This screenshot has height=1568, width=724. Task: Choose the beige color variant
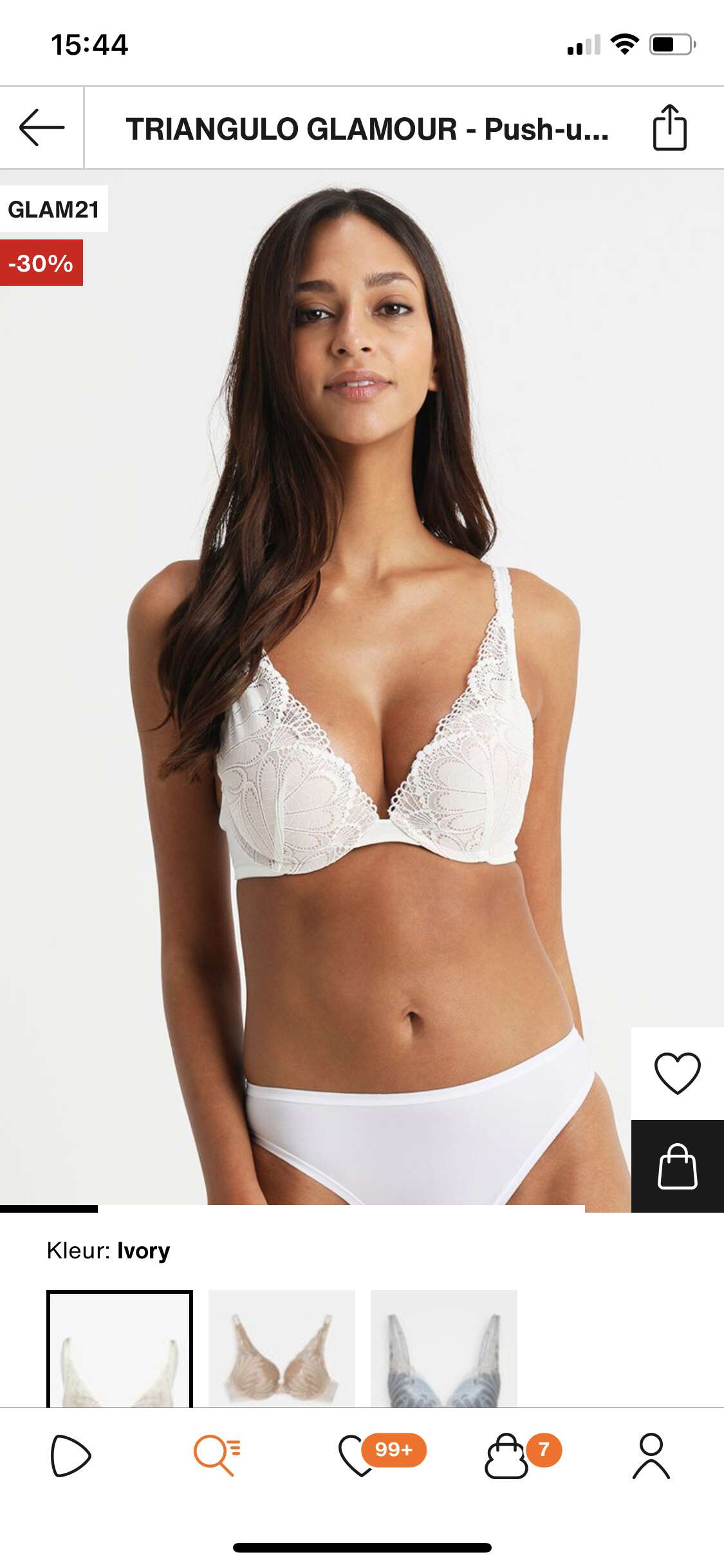282,1349
